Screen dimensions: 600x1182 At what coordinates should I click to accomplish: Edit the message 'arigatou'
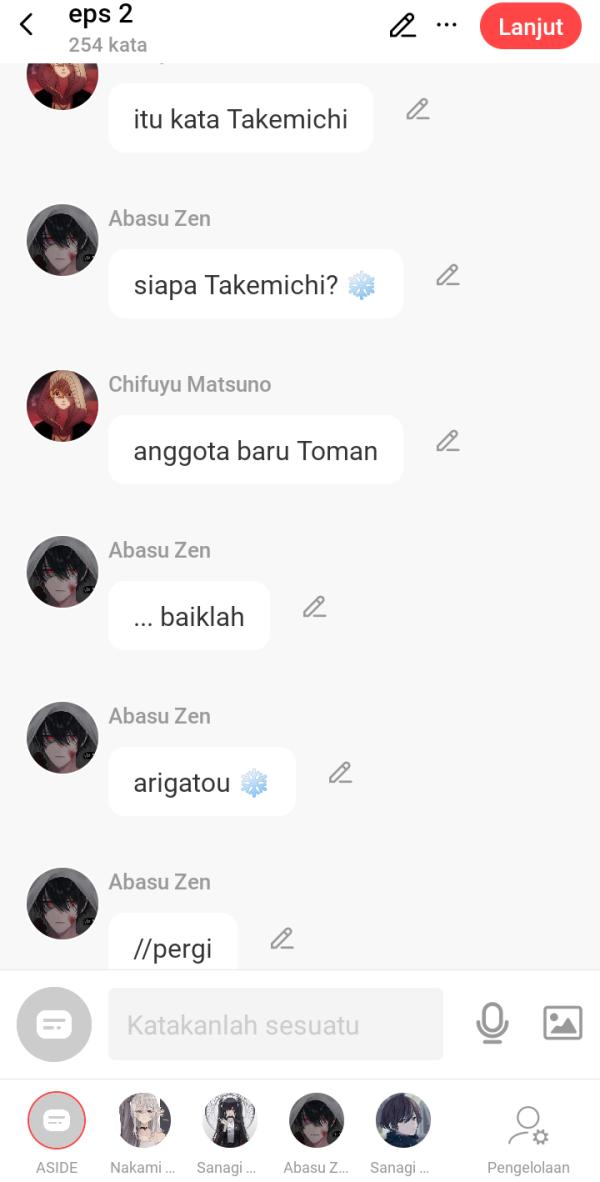pos(341,774)
